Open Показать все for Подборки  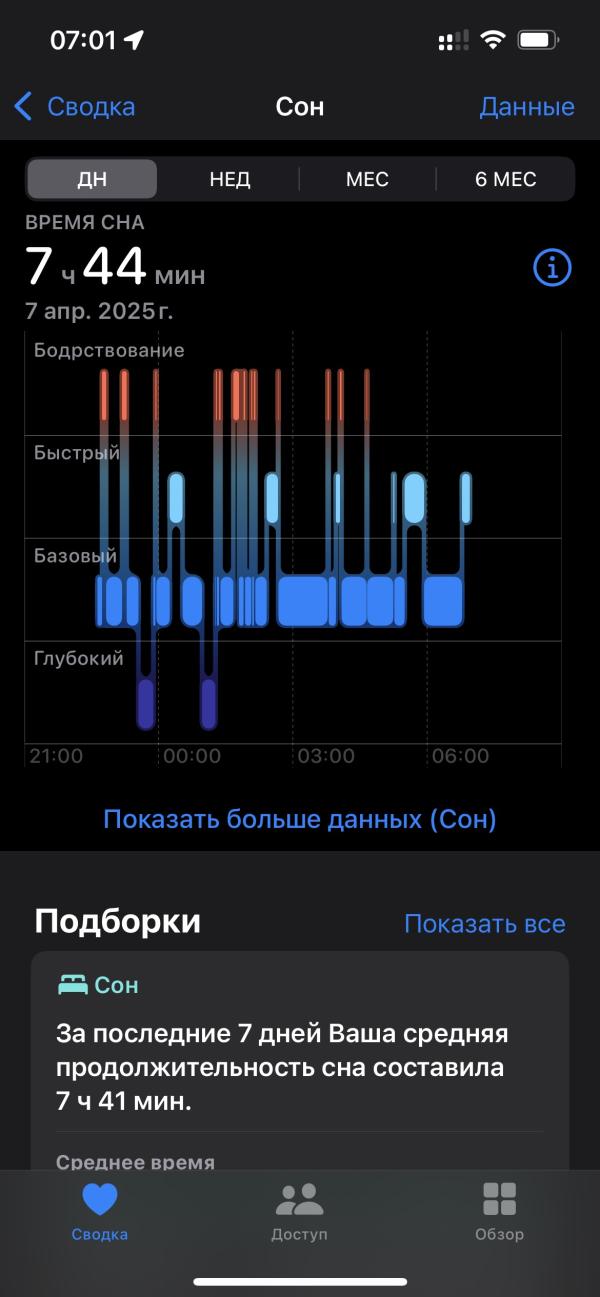click(484, 924)
